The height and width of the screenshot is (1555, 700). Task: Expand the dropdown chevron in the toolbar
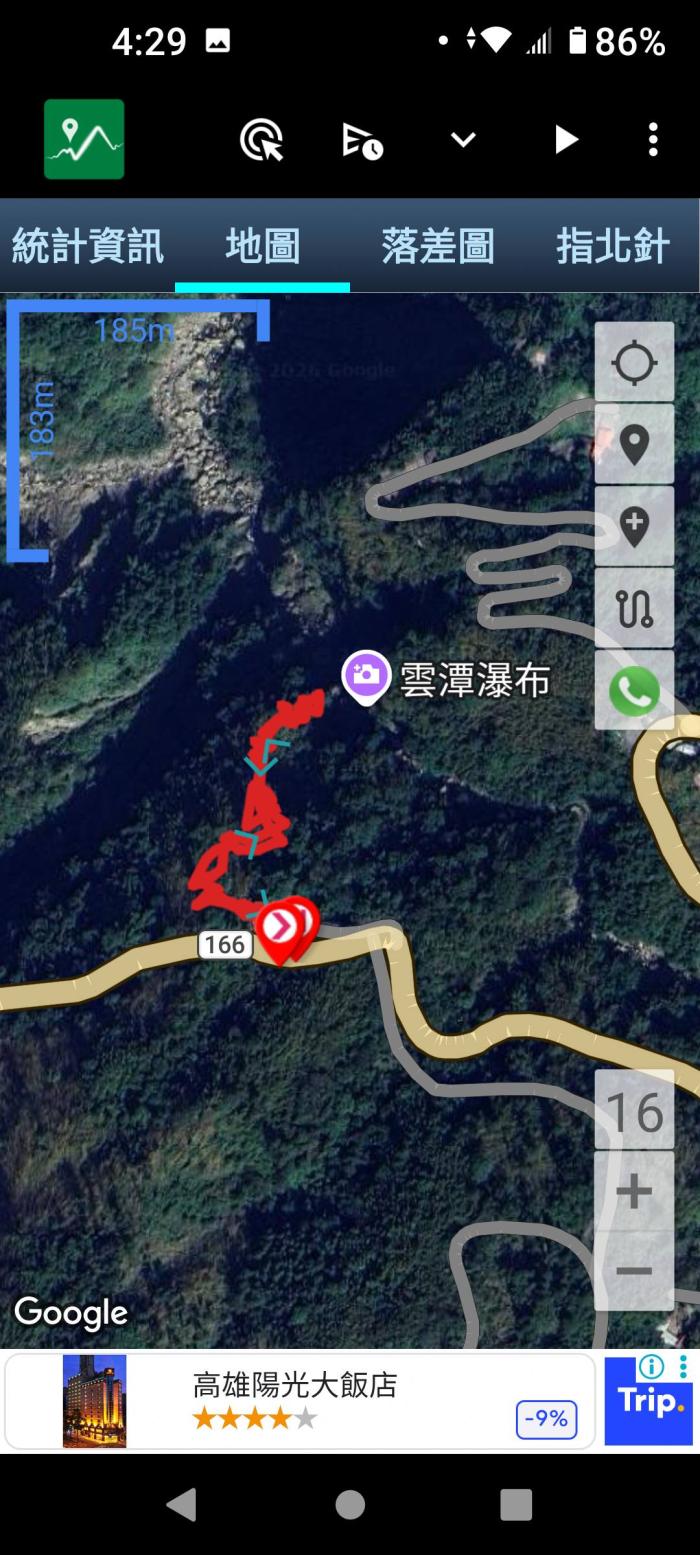(x=463, y=140)
